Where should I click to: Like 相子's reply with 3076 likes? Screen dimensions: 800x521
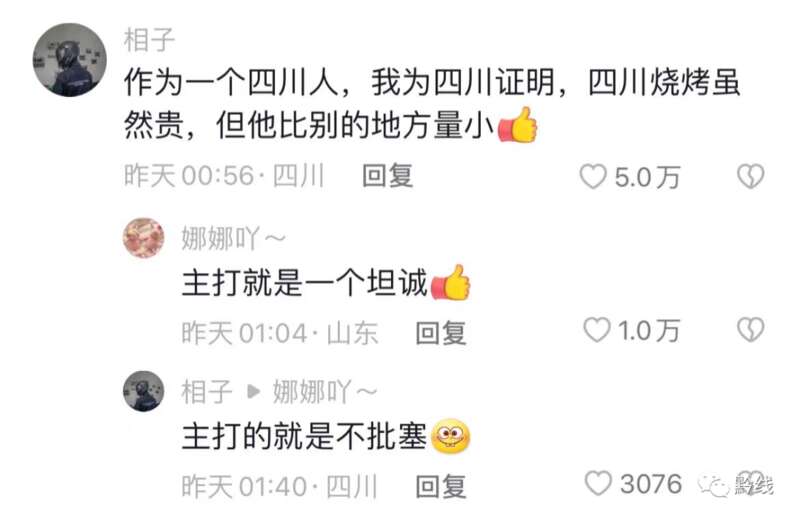597,484
